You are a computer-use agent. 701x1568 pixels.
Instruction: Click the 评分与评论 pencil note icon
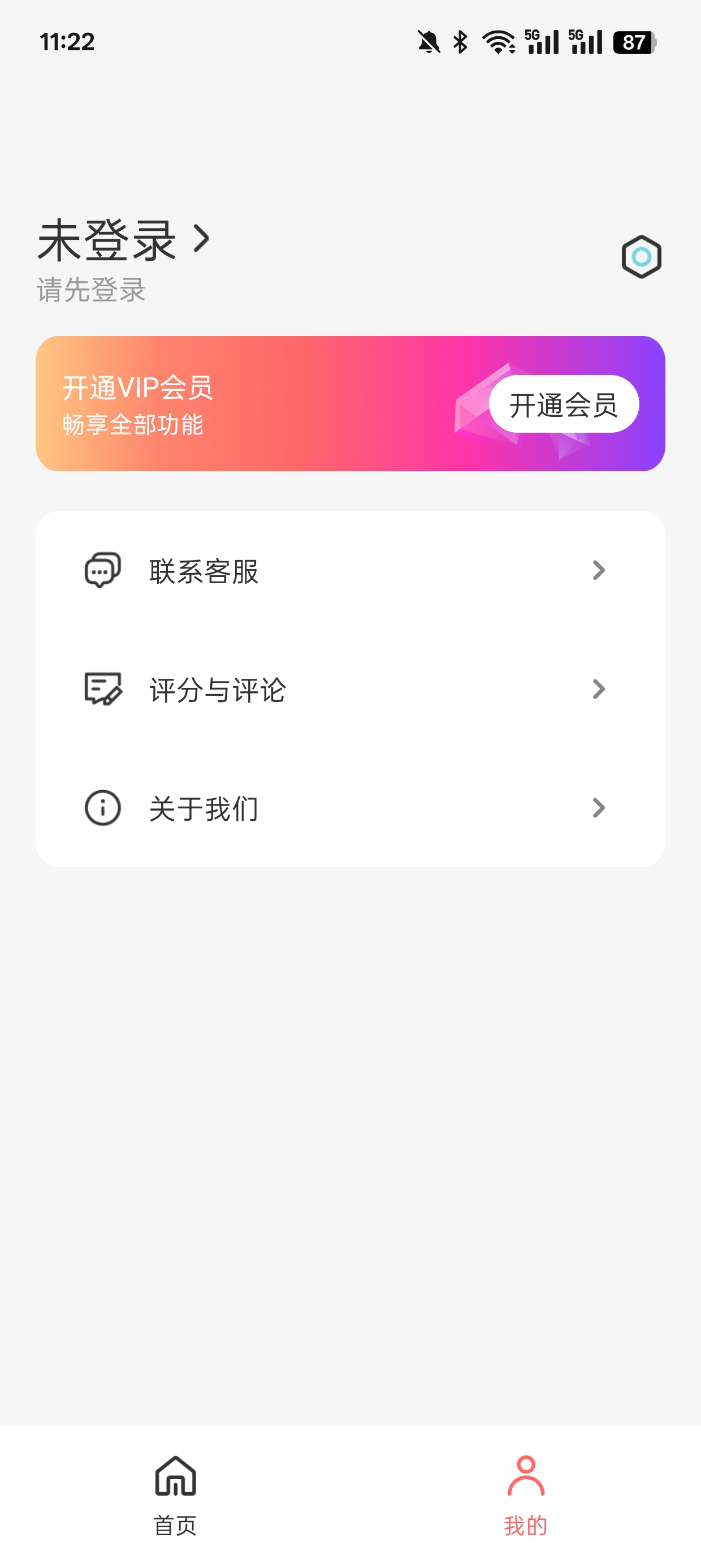pyautogui.click(x=102, y=688)
